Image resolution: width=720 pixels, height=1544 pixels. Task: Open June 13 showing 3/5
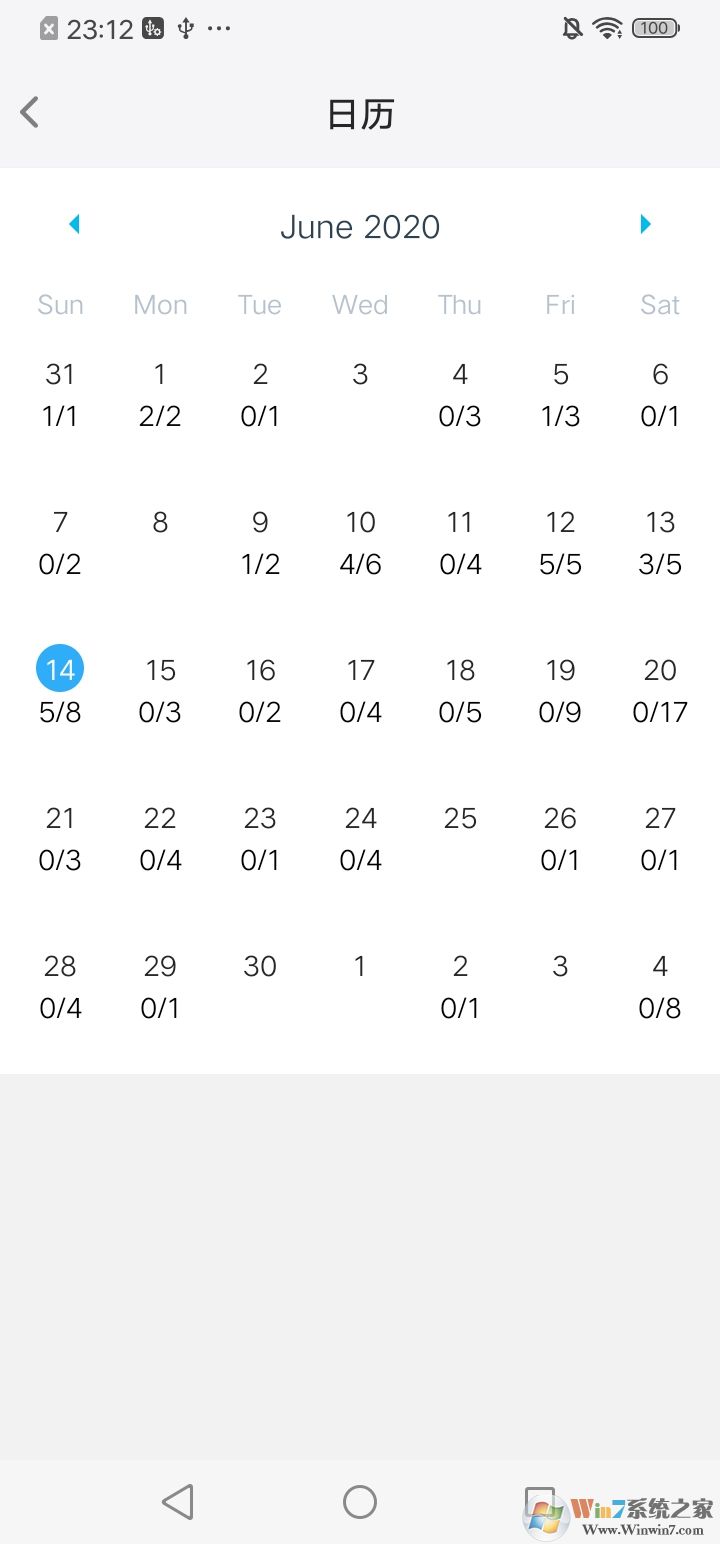tap(660, 542)
